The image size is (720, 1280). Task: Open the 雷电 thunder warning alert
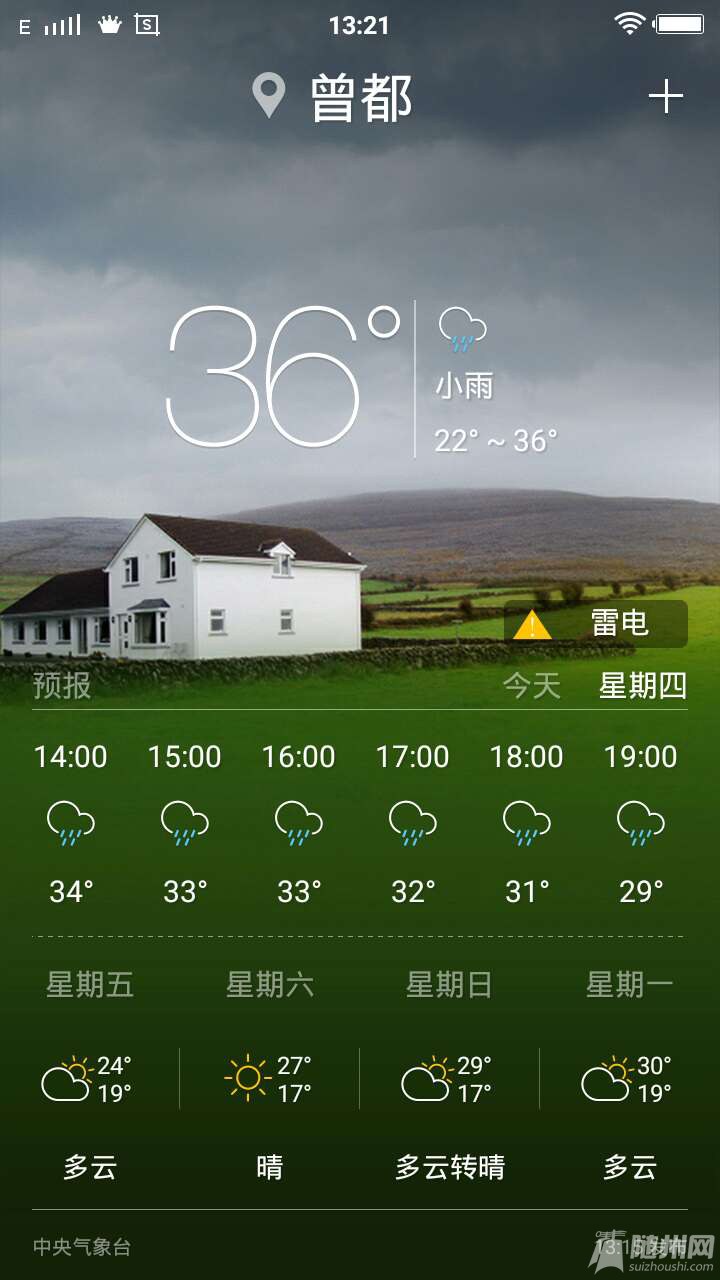(x=596, y=624)
